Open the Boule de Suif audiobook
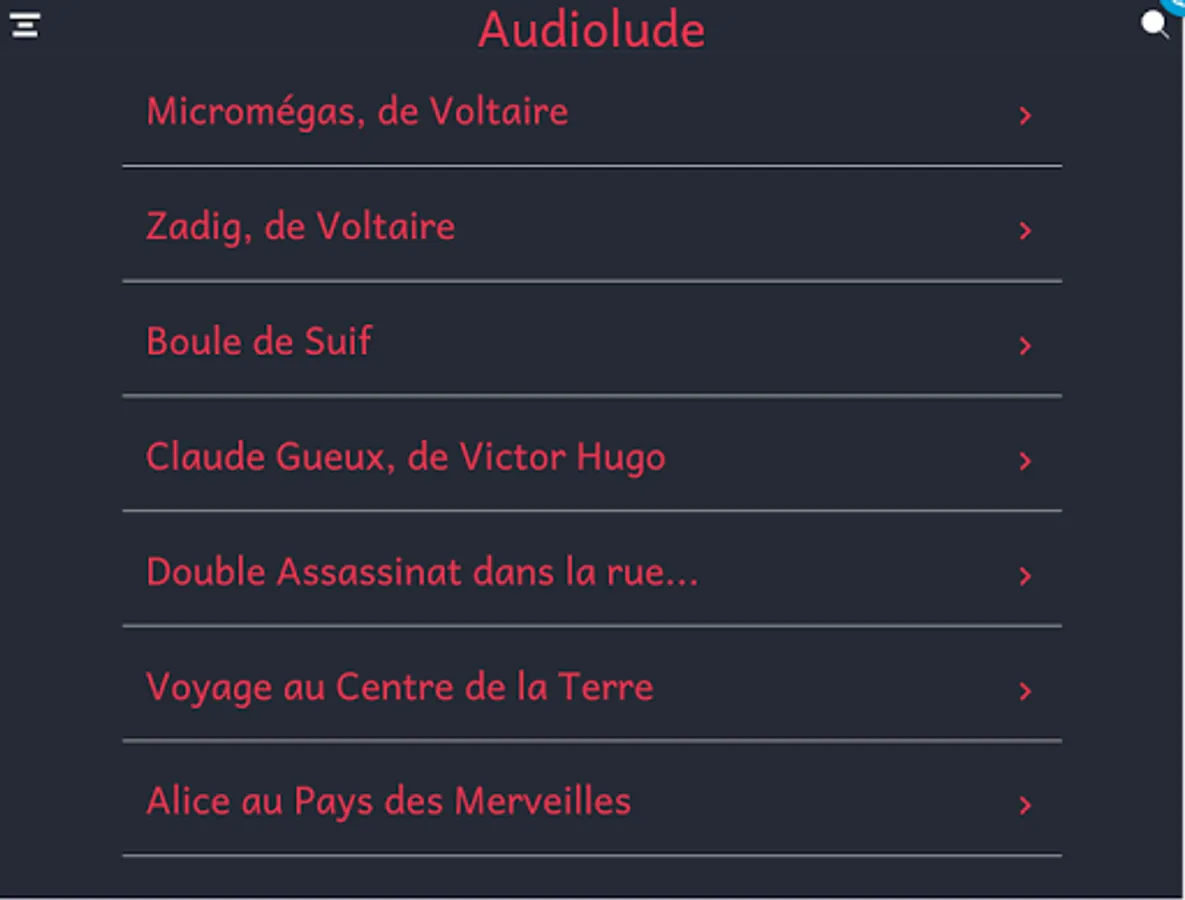 [x=590, y=342]
